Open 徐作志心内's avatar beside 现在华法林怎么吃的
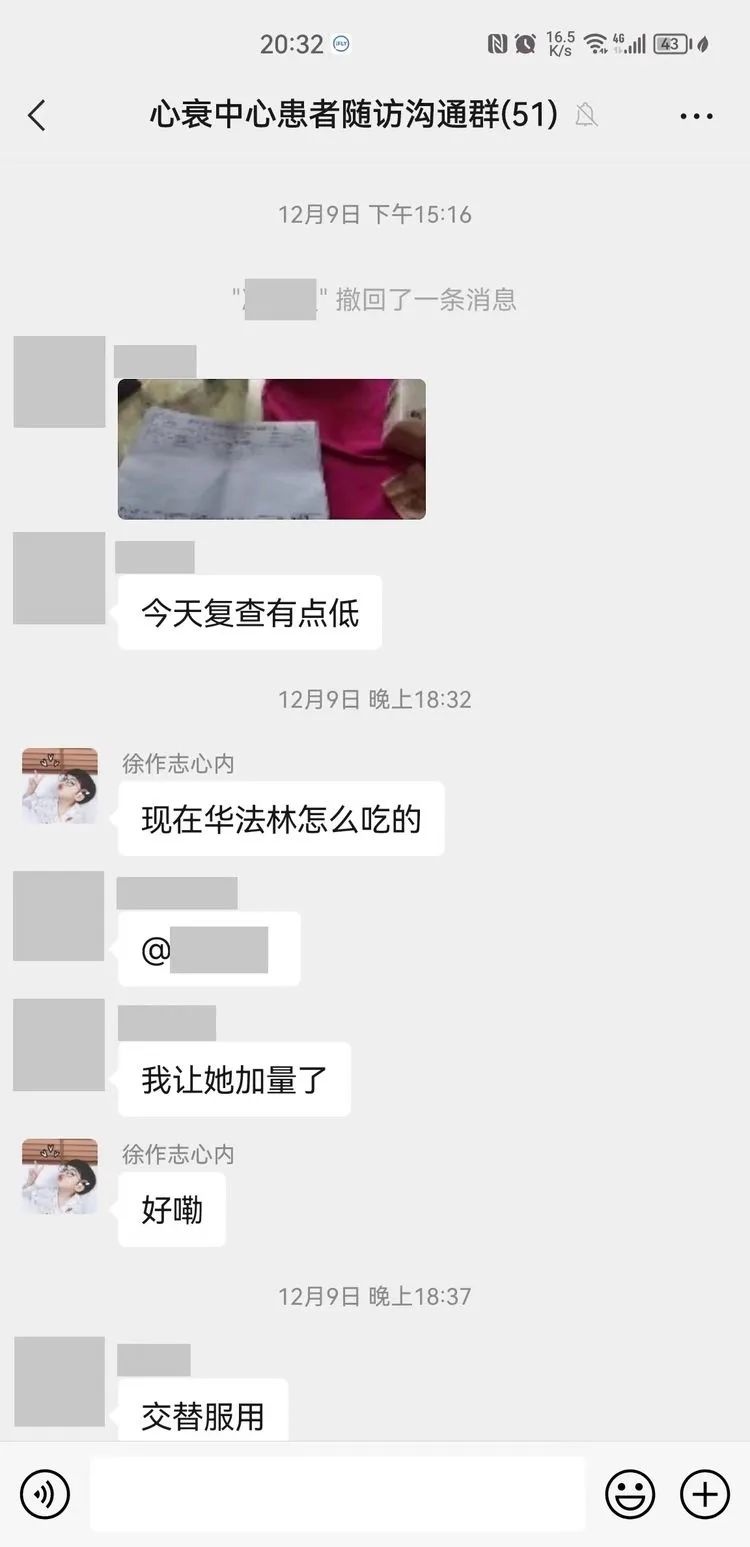The height and width of the screenshot is (1547, 750). [60, 786]
